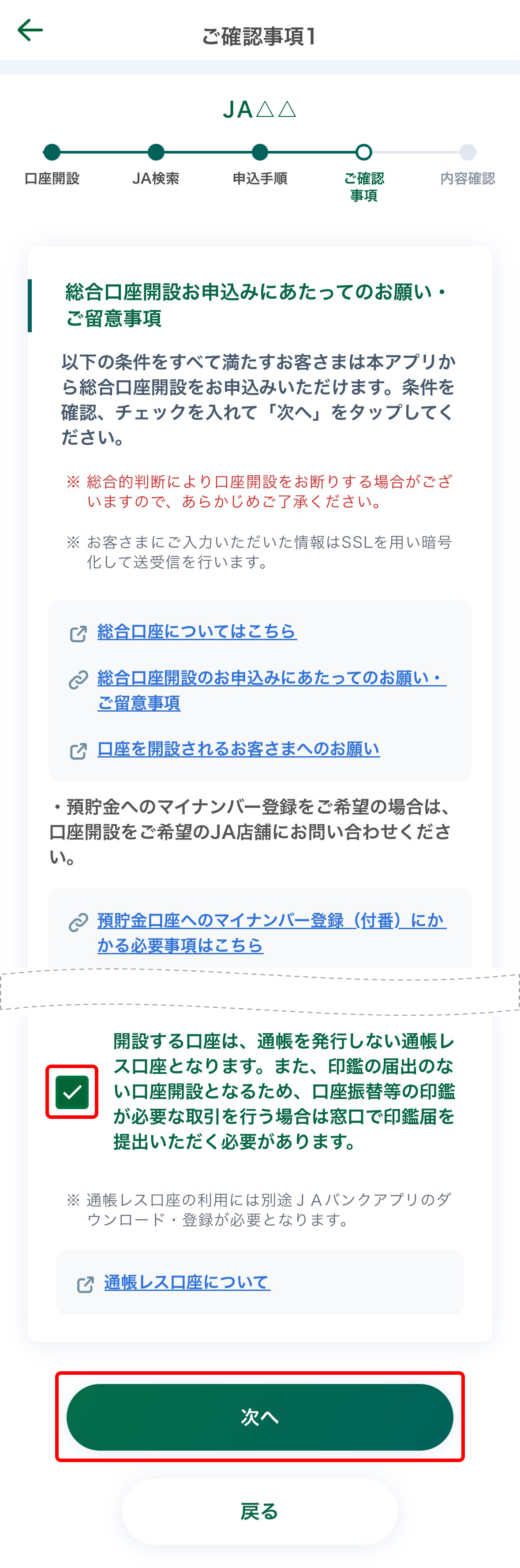Tap the 次へ button
The width and height of the screenshot is (520, 1568).
[260, 1417]
